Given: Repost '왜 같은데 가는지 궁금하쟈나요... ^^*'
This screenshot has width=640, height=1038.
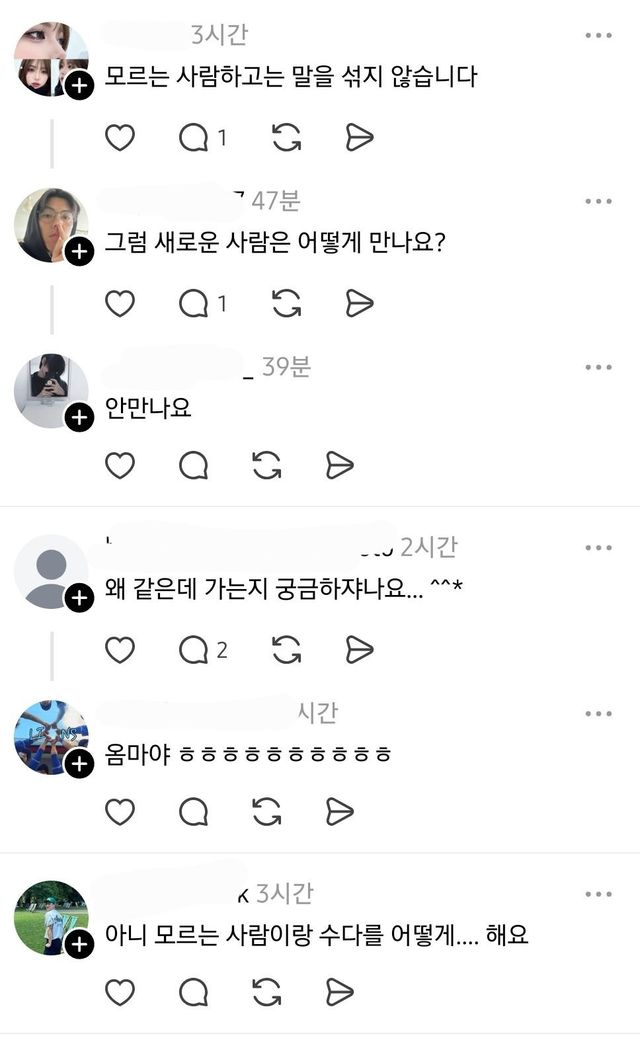Looking at the screenshot, I should 286,650.
